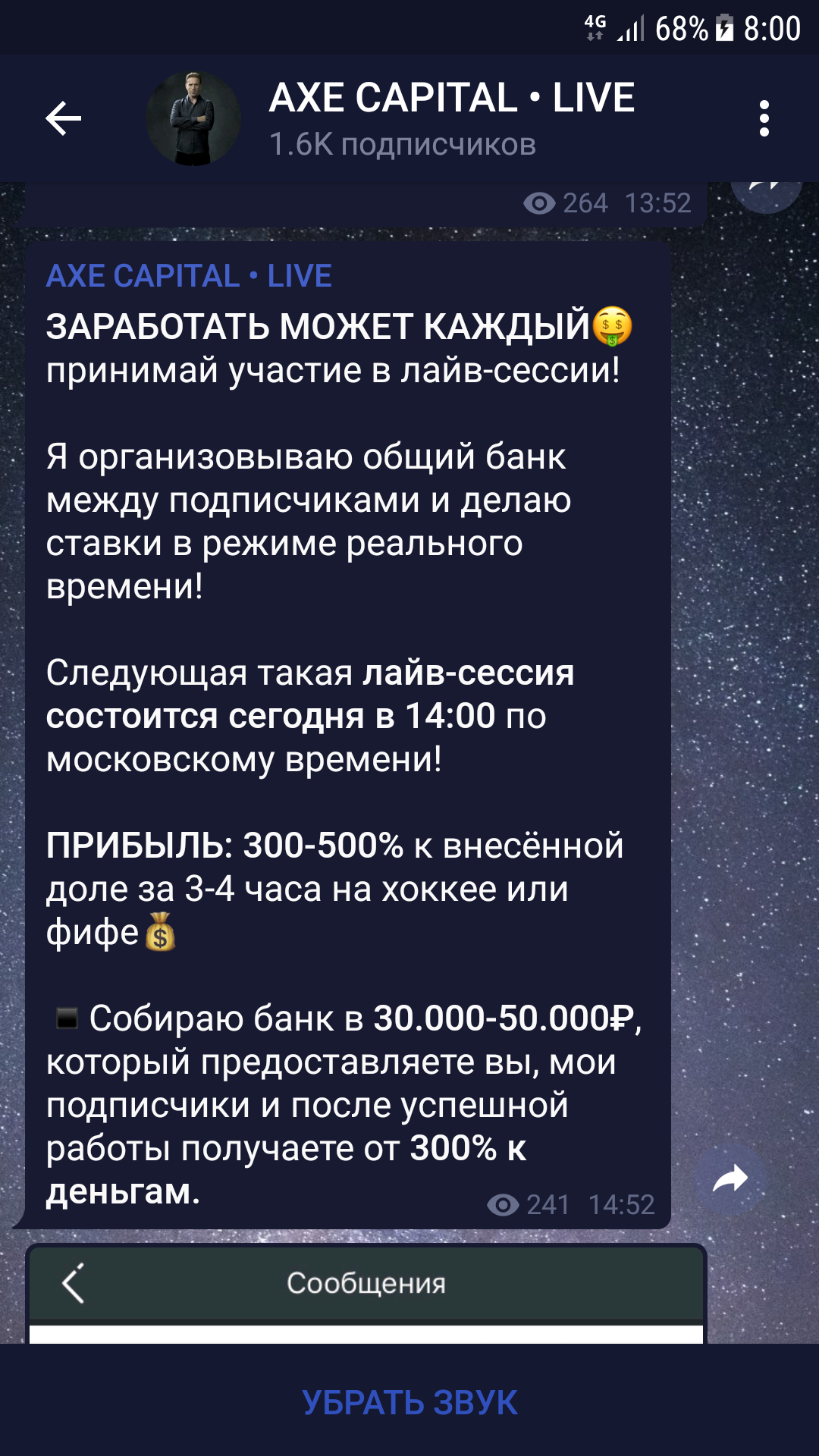Tap УБРАТЬ ЗВУК to mute the channel
The image size is (819, 1456).
coord(409,1403)
